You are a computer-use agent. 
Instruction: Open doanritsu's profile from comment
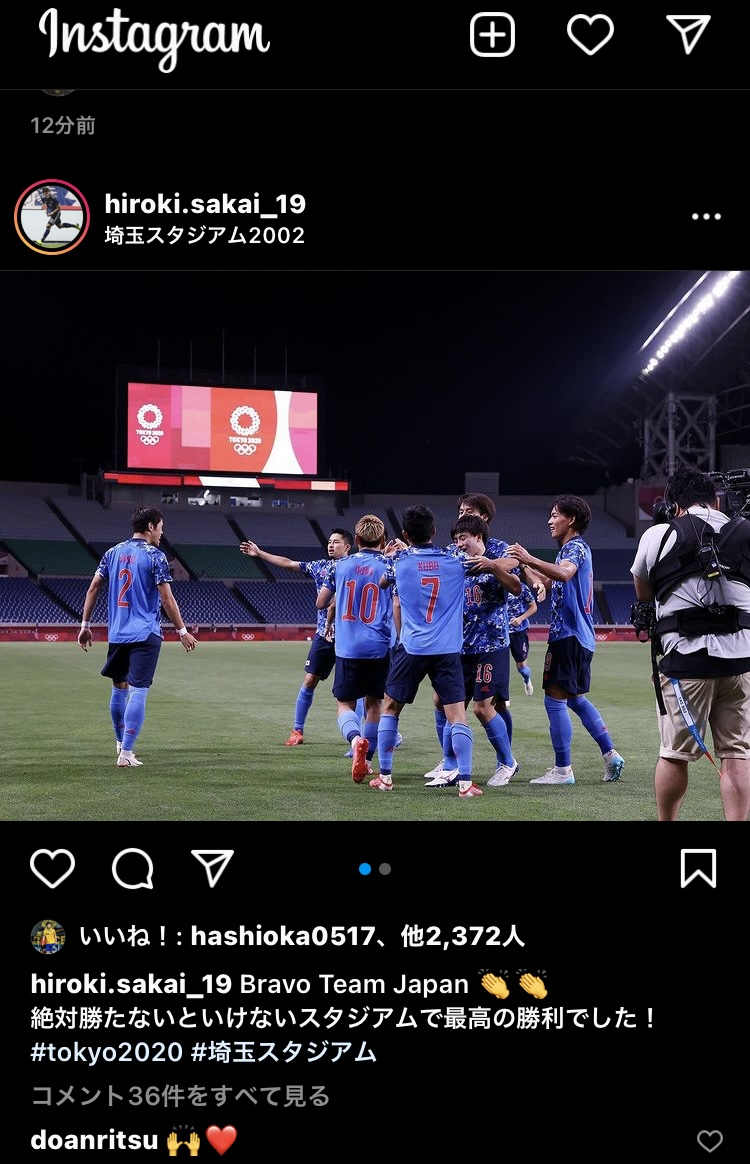[x=94, y=1140]
